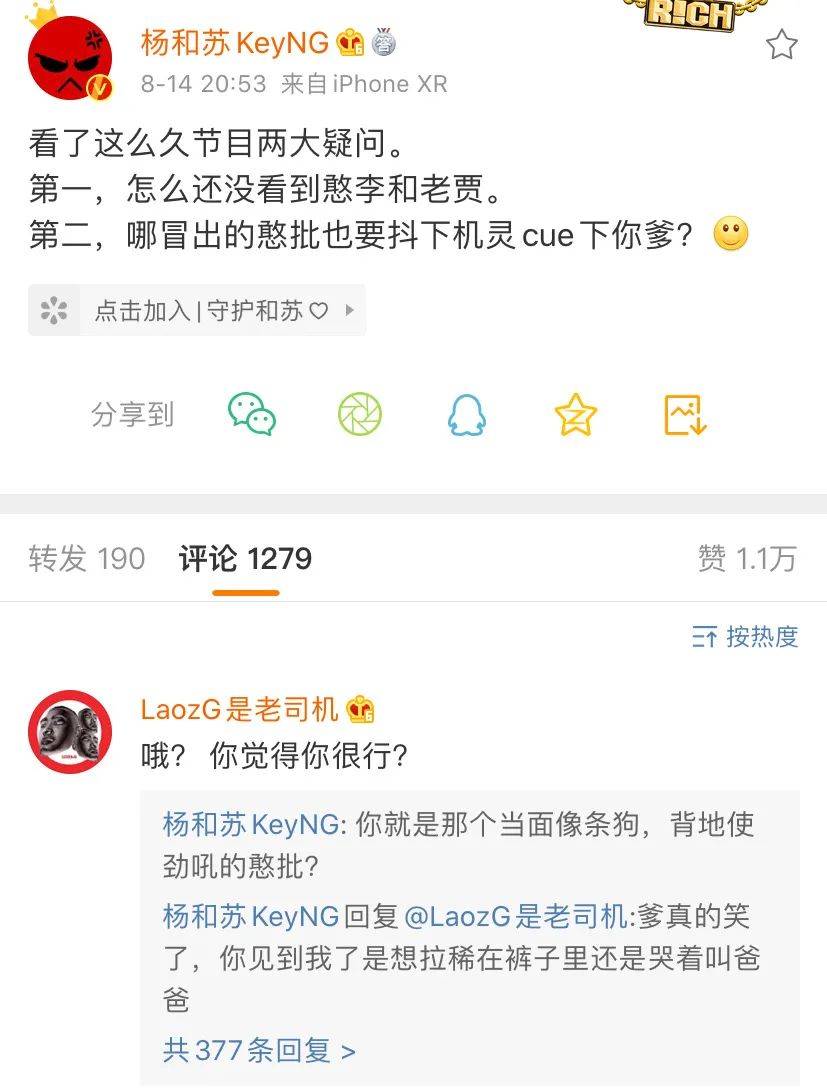Image resolution: width=827 pixels, height=1092 pixels.
Task: Share to WeChat Moments
Action: [x=359, y=414]
